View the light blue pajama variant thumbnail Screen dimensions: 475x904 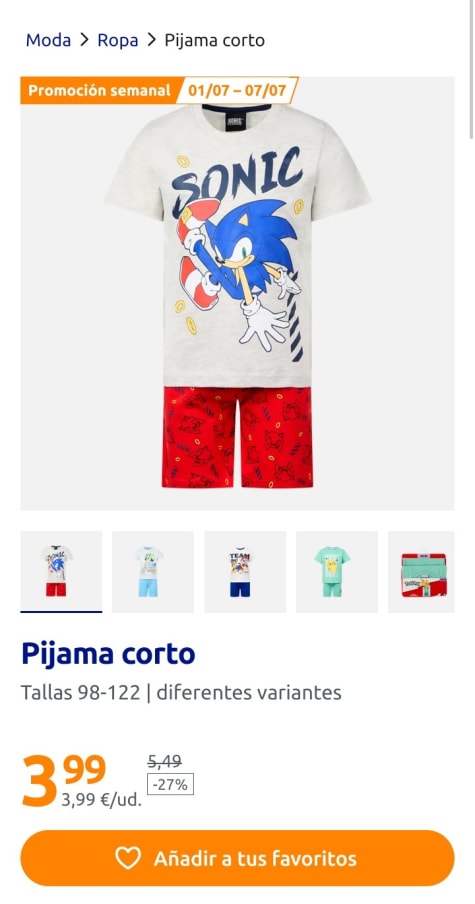point(153,572)
